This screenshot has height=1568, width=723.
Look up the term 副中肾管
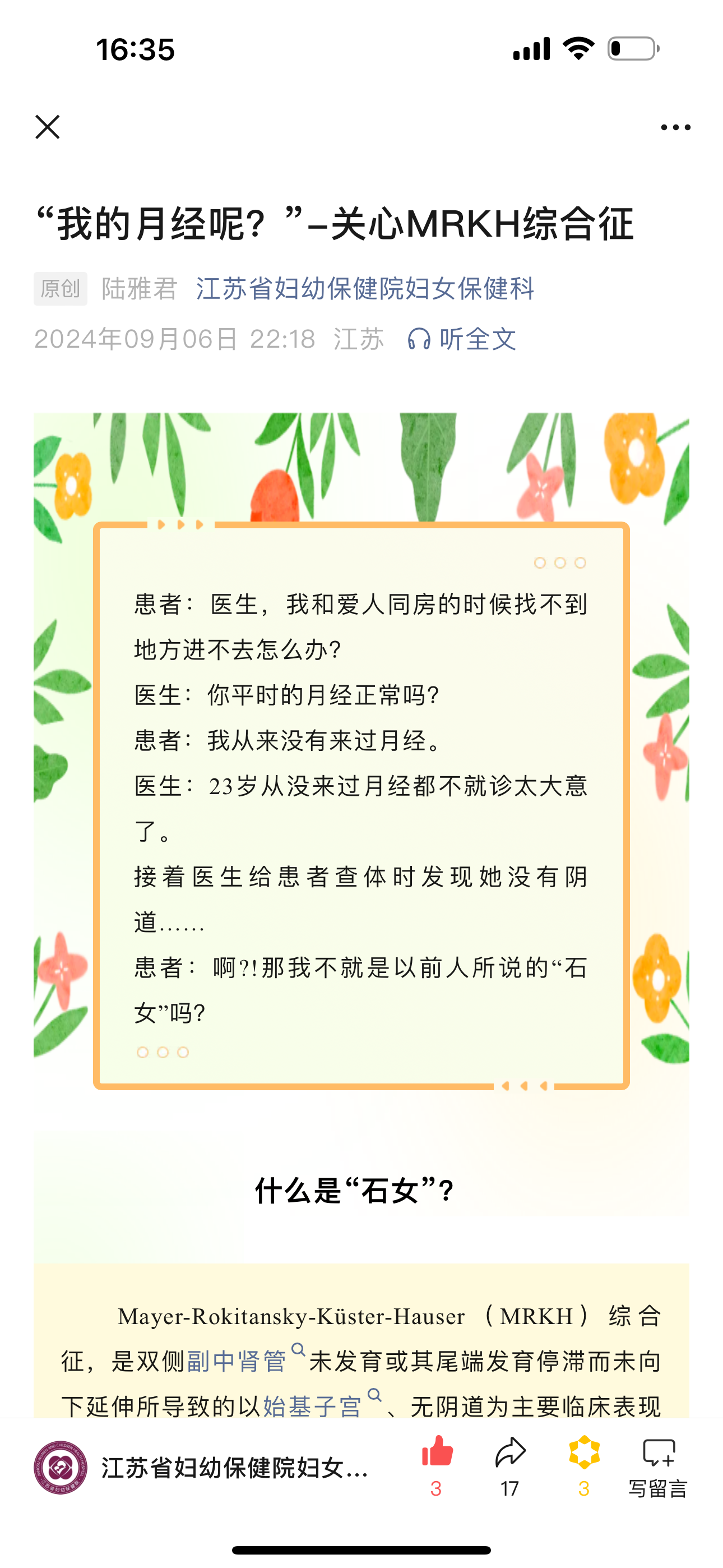tap(237, 1362)
